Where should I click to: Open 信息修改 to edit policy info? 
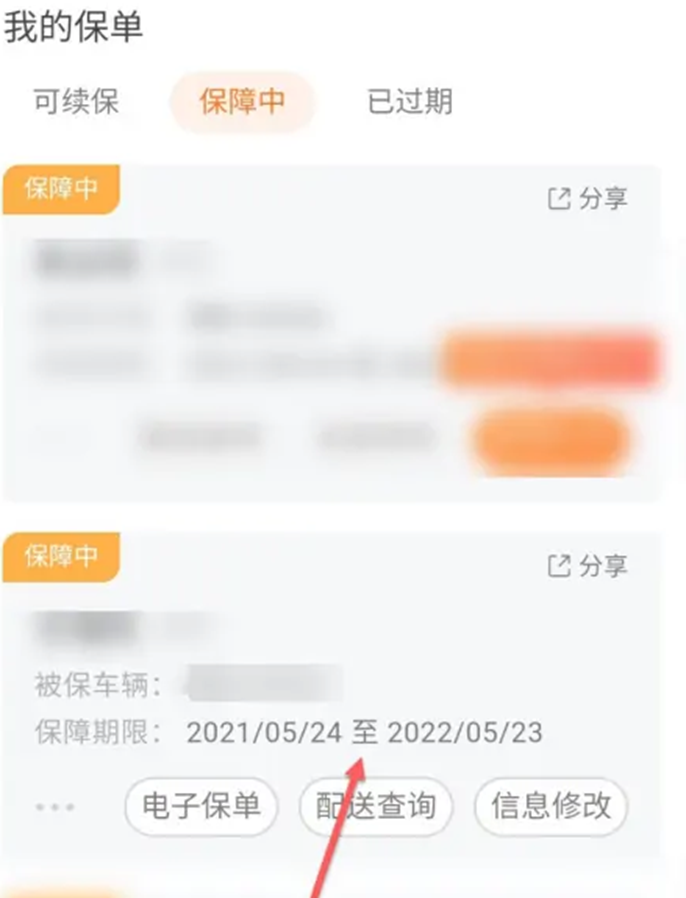coord(551,806)
